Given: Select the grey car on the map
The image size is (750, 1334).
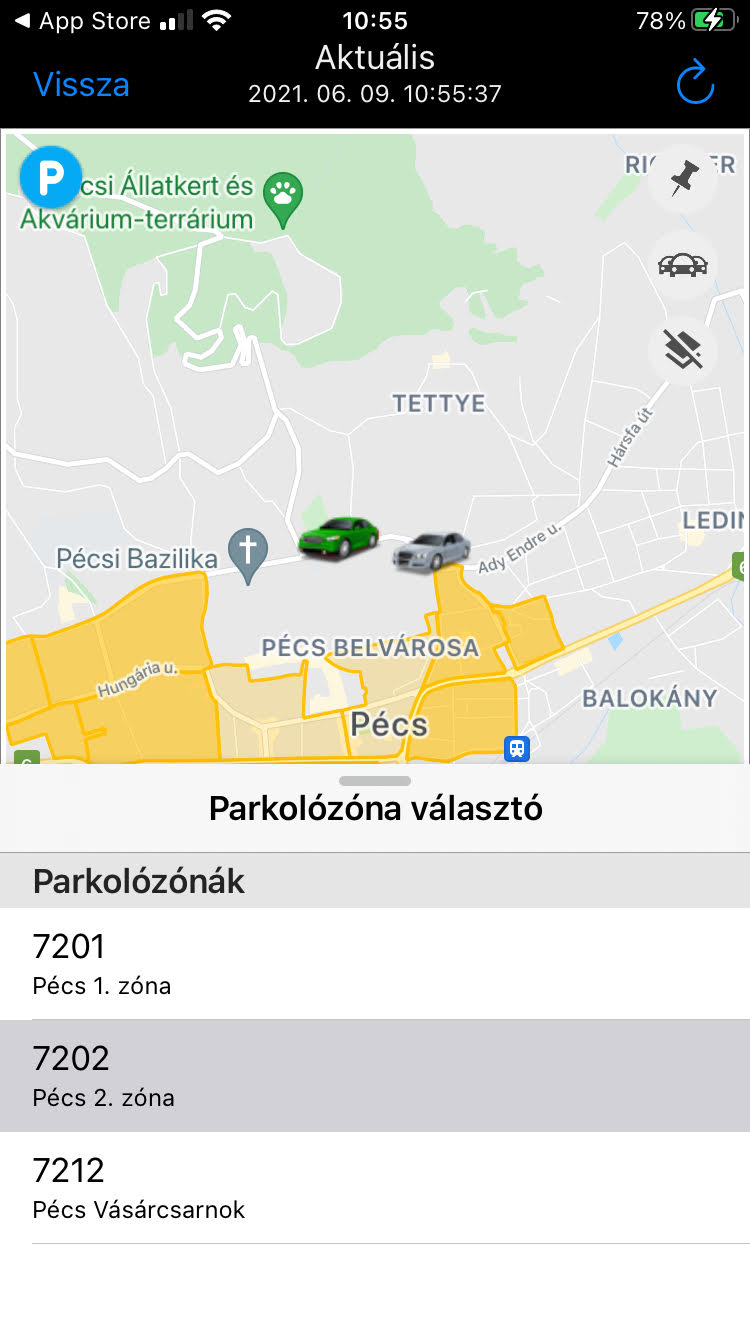Looking at the screenshot, I should (431, 551).
